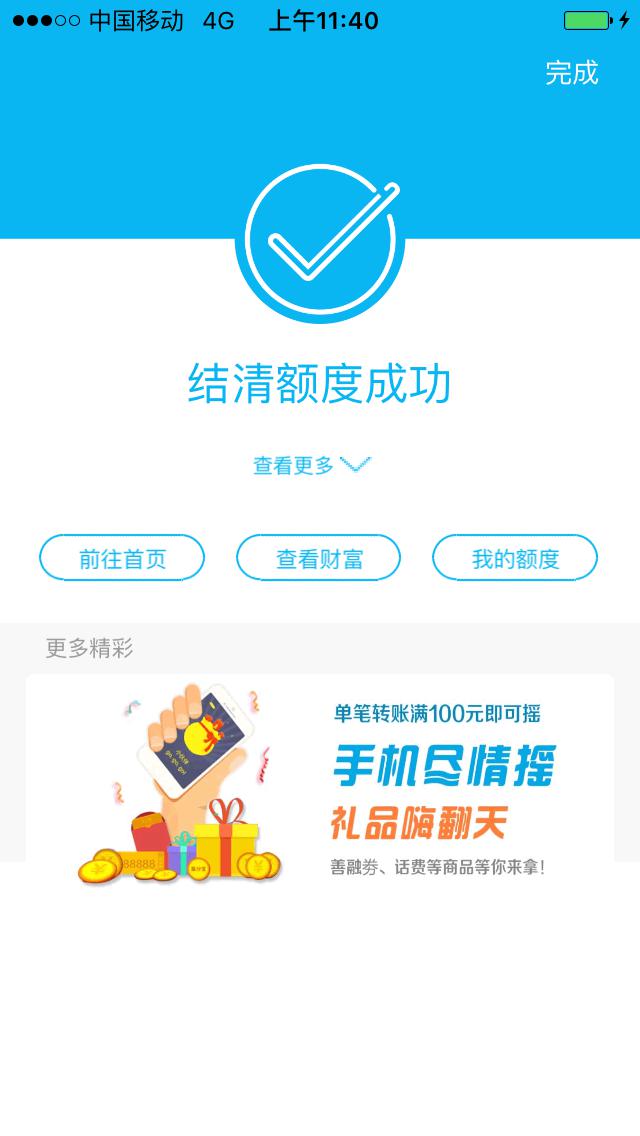This screenshot has height=1136, width=640.
Task: Expand 查看更多 details
Action: 312,465
